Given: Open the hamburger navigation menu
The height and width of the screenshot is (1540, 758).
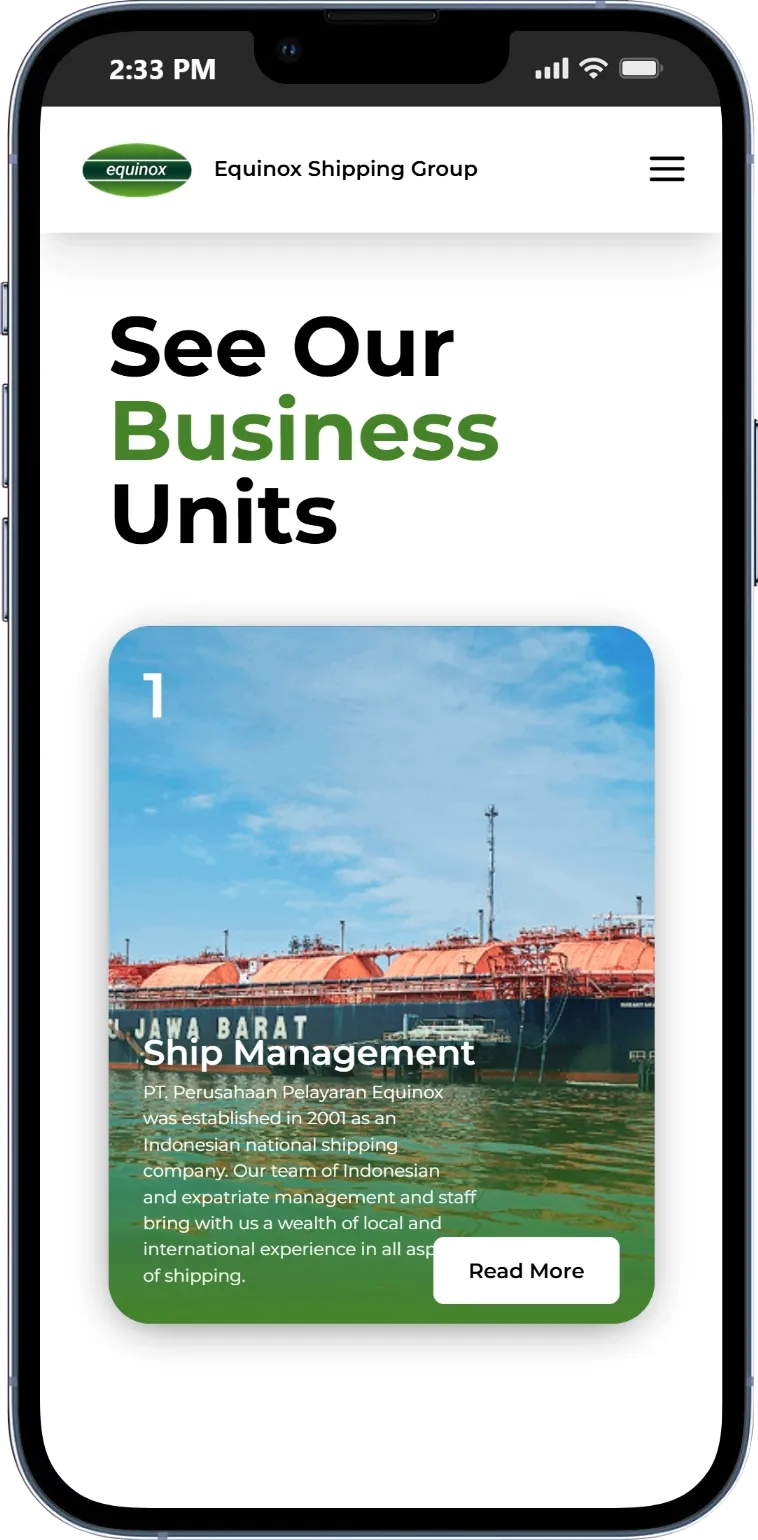Looking at the screenshot, I should pyautogui.click(x=667, y=169).
